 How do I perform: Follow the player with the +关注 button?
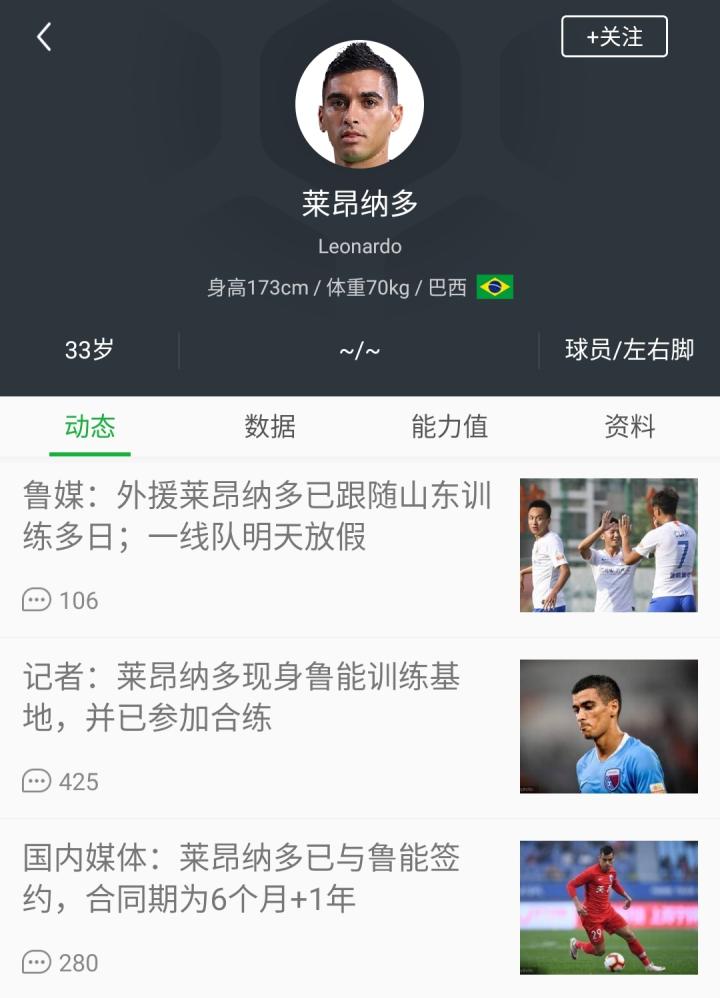tap(614, 37)
